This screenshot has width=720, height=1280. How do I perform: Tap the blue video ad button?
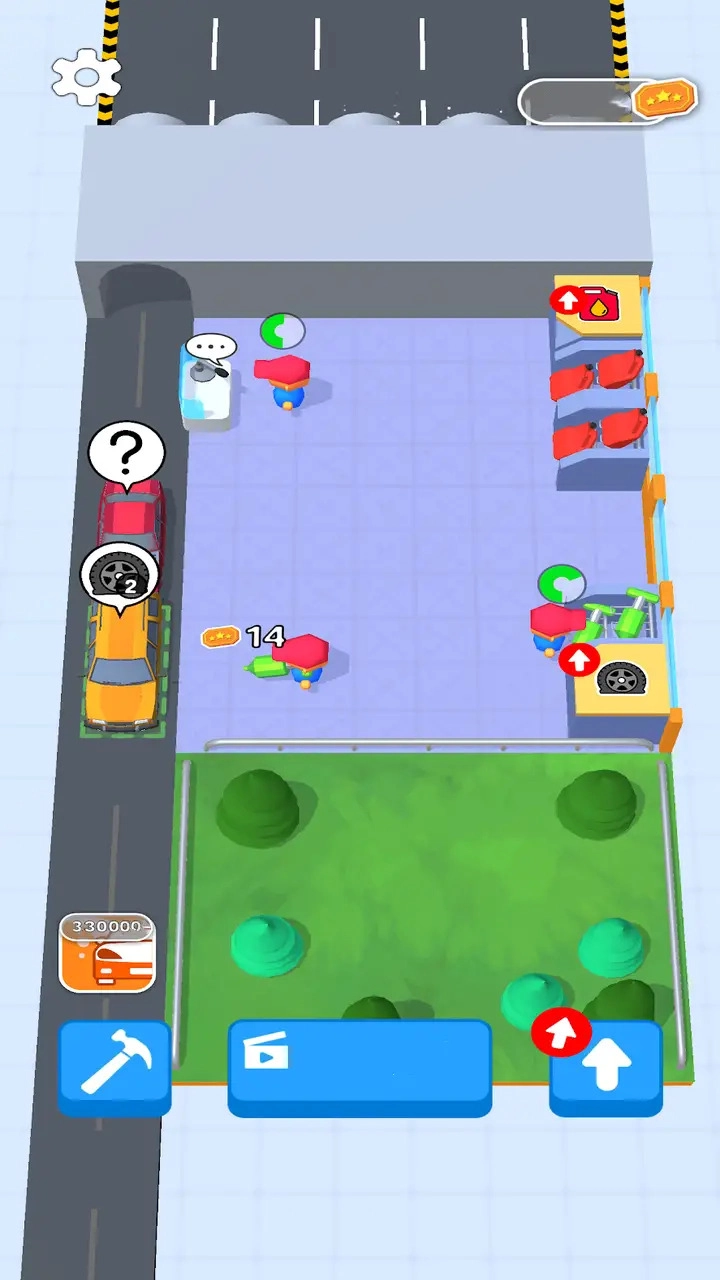359,1066
